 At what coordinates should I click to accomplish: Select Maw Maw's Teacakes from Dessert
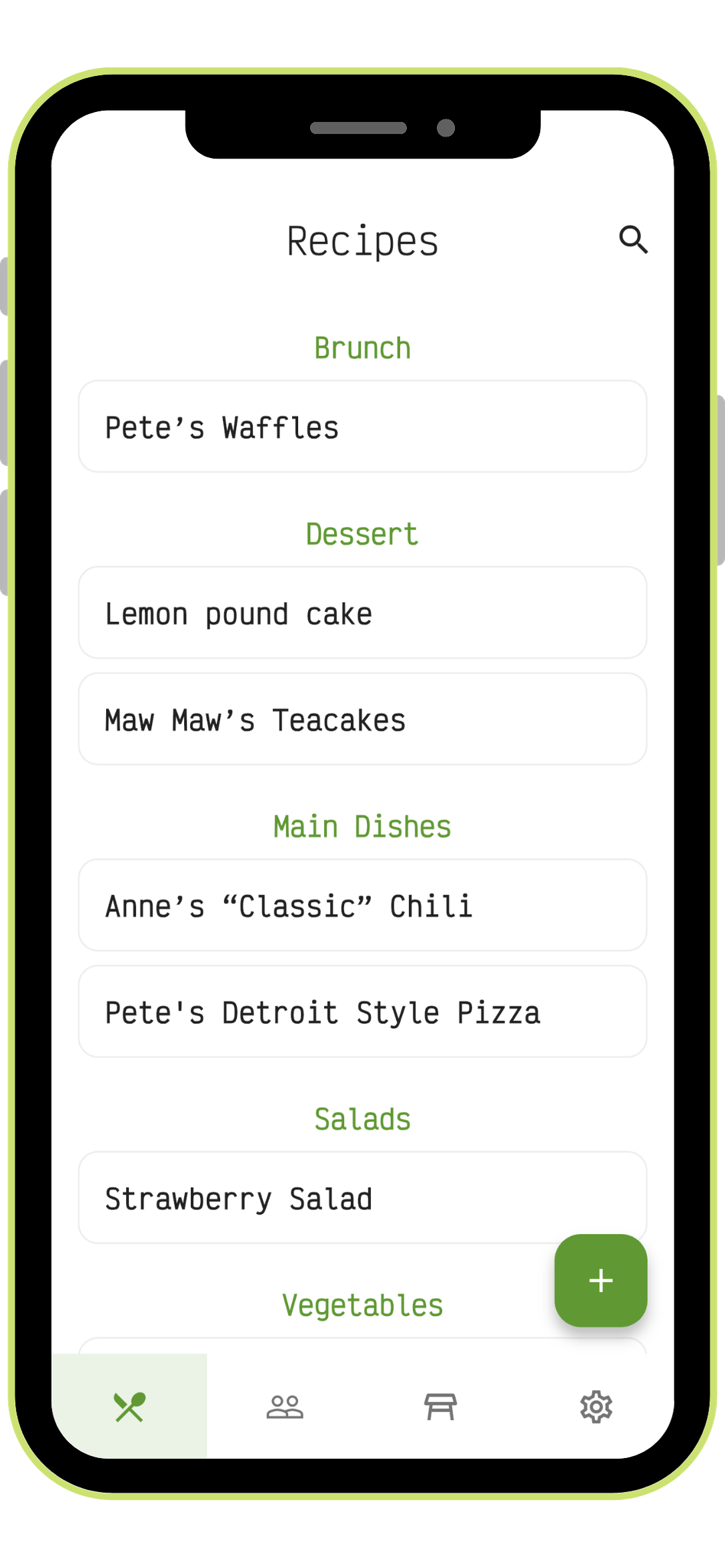(x=362, y=719)
